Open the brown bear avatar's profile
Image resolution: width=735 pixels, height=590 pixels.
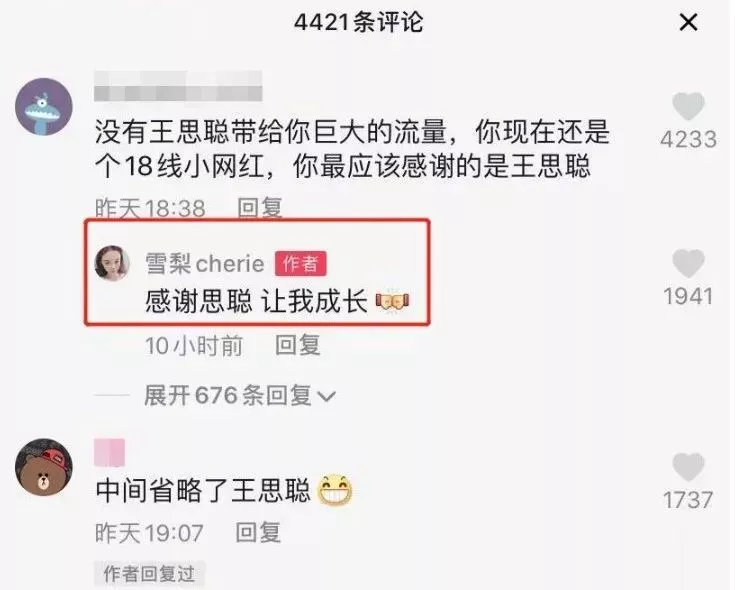pyautogui.click(x=44, y=467)
